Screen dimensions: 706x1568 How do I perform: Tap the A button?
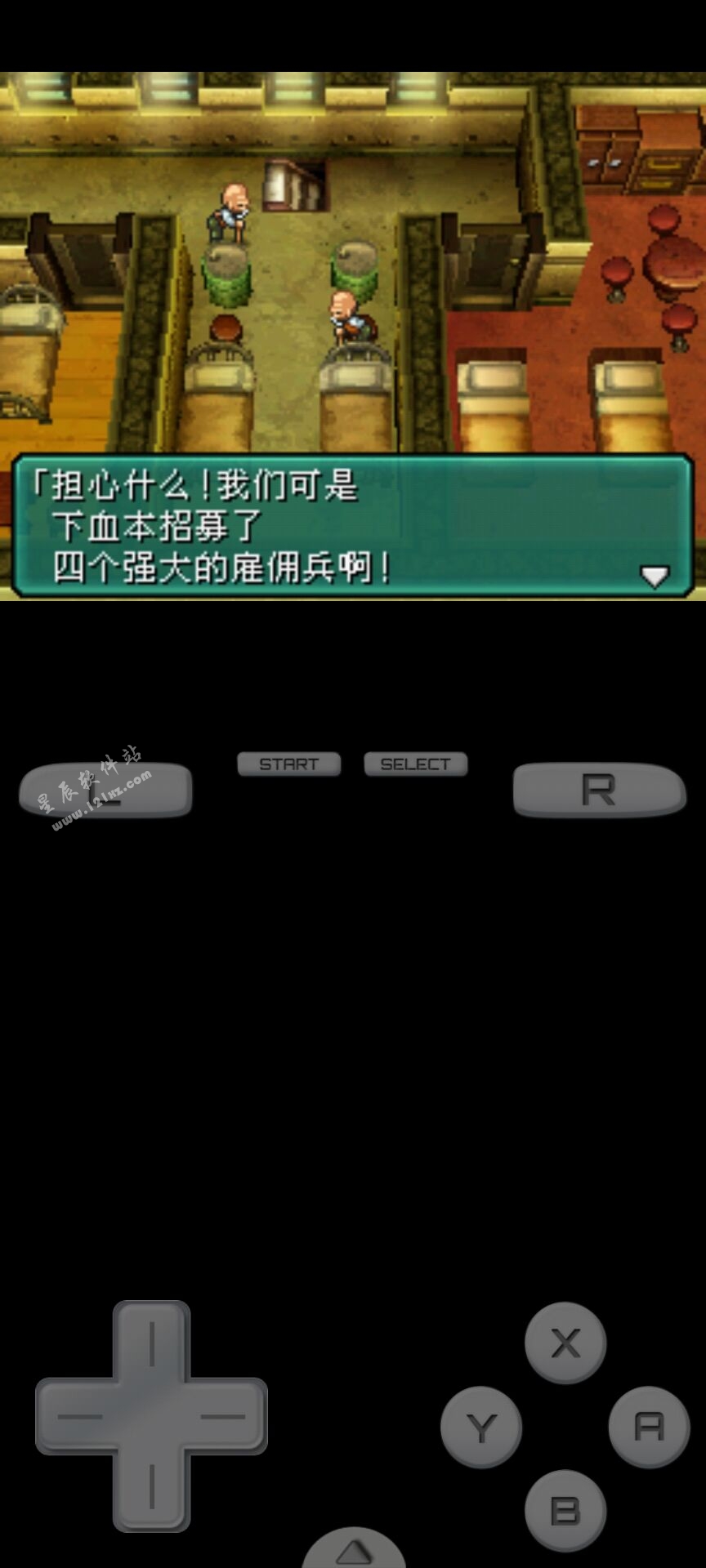pyautogui.click(x=649, y=1427)
